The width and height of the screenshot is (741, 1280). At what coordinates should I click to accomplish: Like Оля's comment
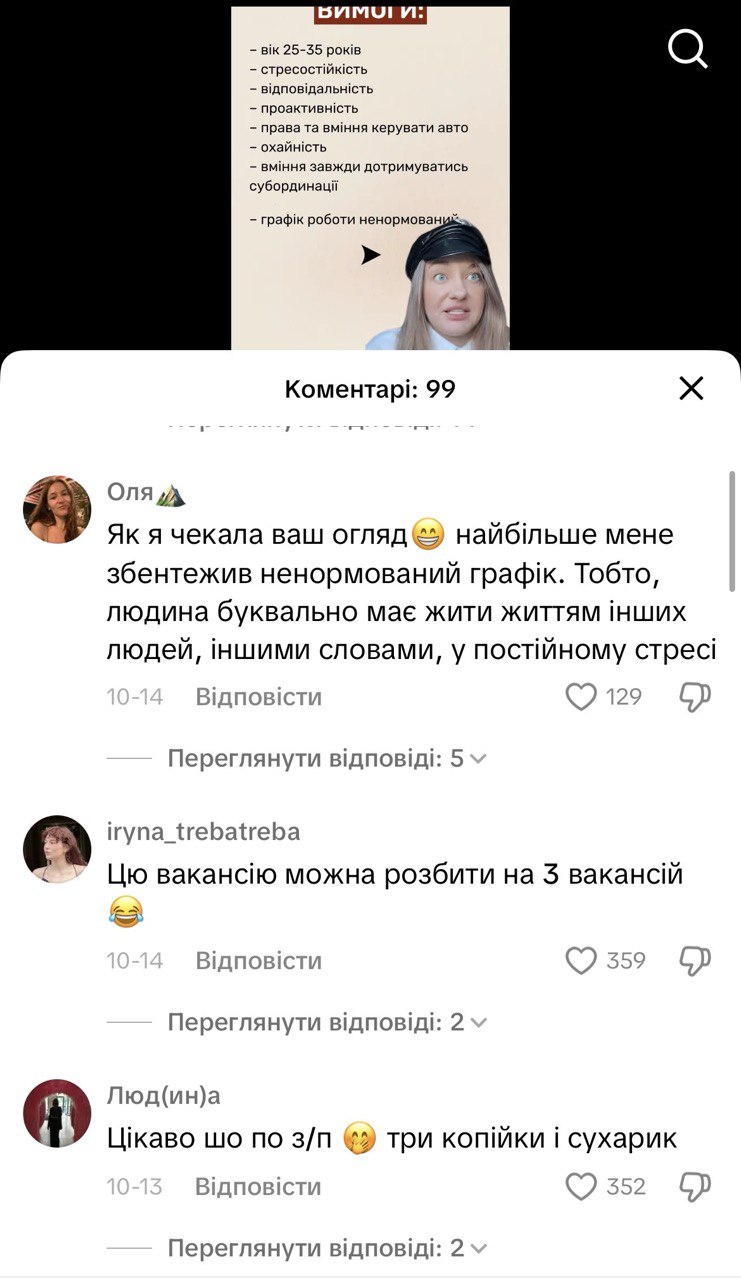[581, 697]
